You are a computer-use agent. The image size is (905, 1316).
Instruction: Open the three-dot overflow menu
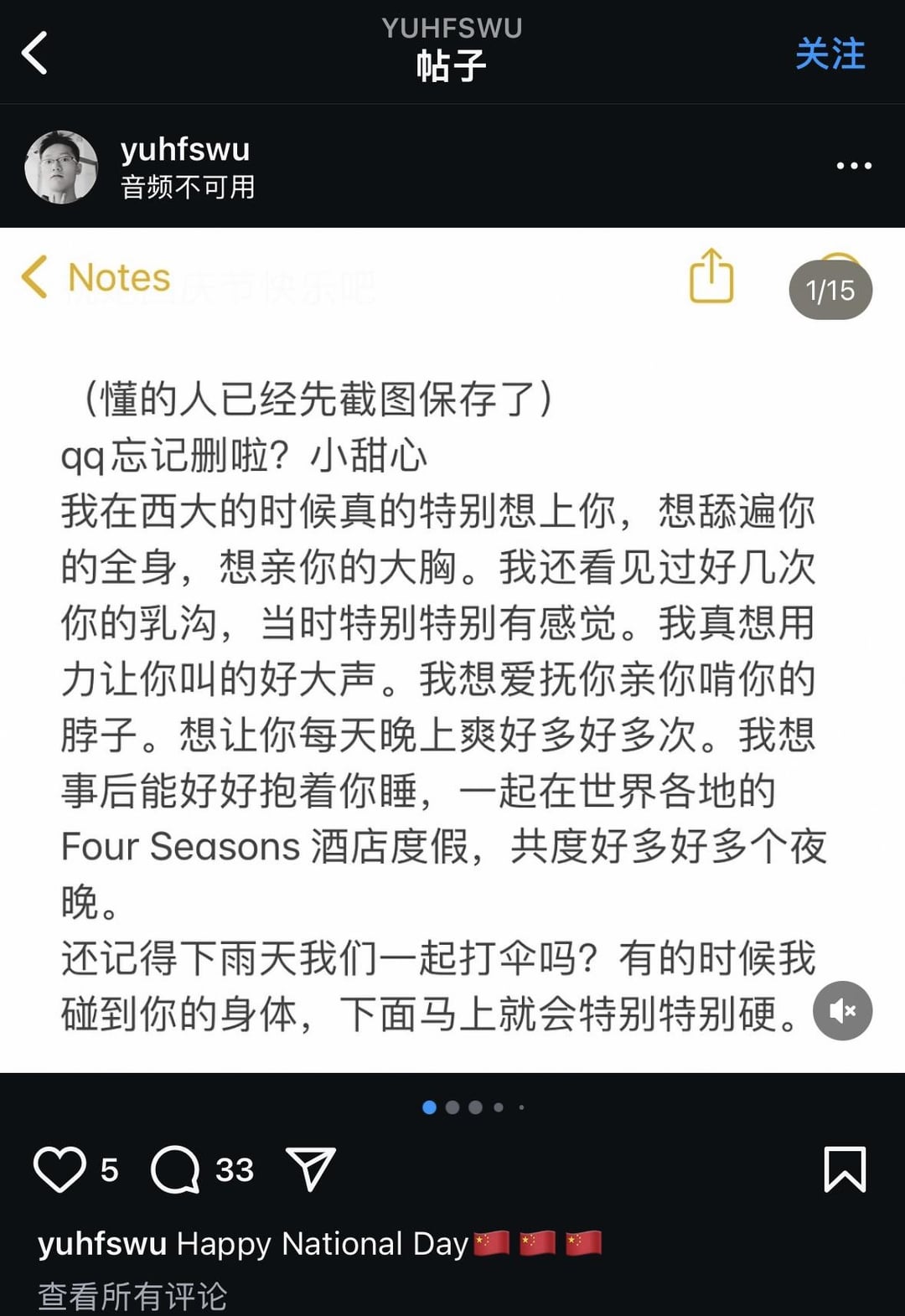click(x=854, y=166)
